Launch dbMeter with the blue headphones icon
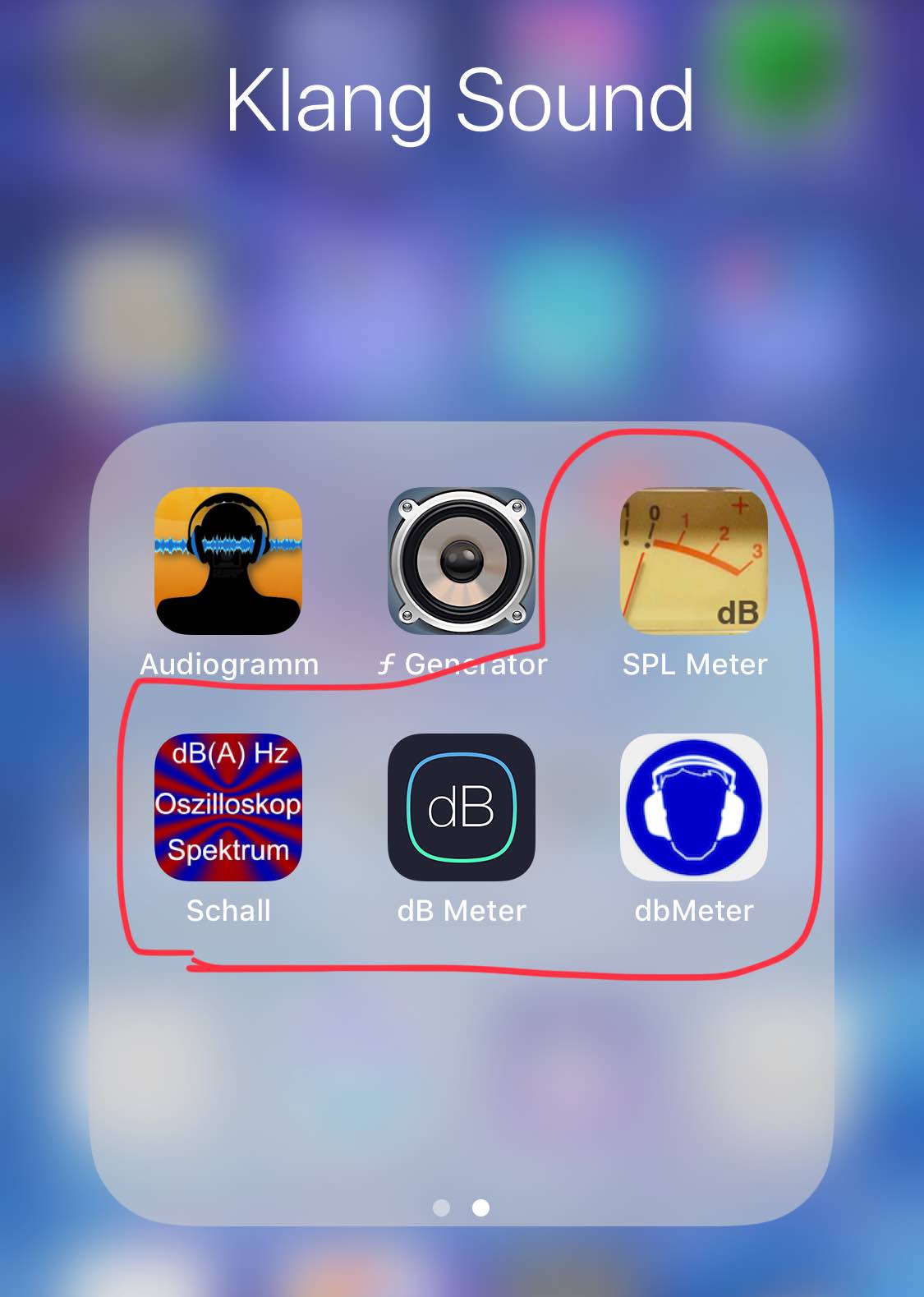 click(x=694, y=807)
